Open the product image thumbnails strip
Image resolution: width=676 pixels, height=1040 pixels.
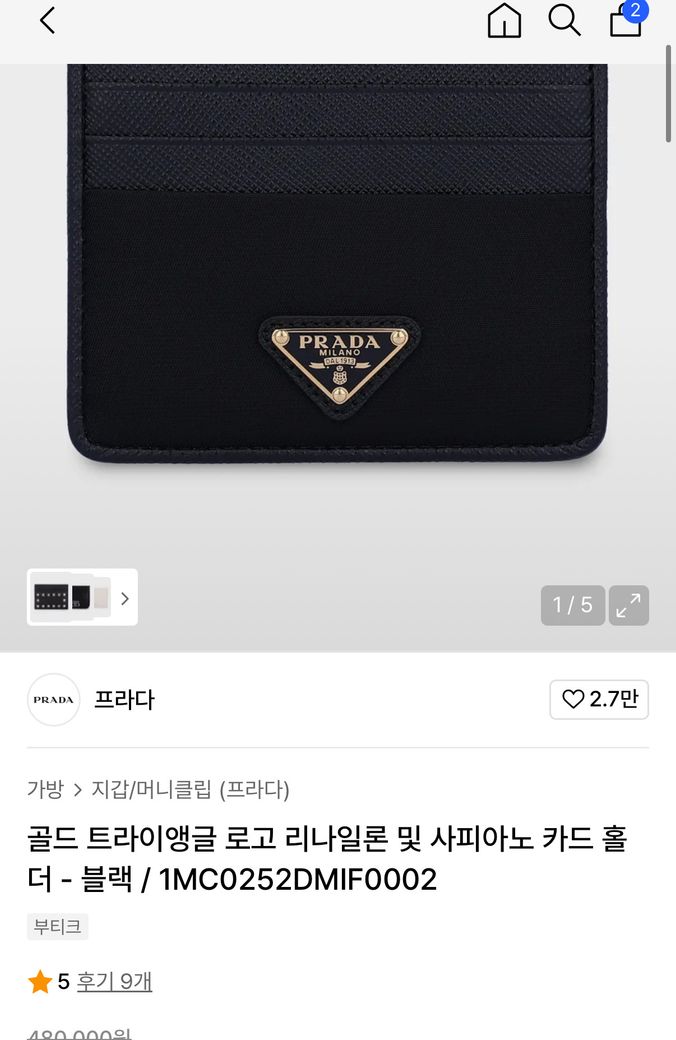82,598
